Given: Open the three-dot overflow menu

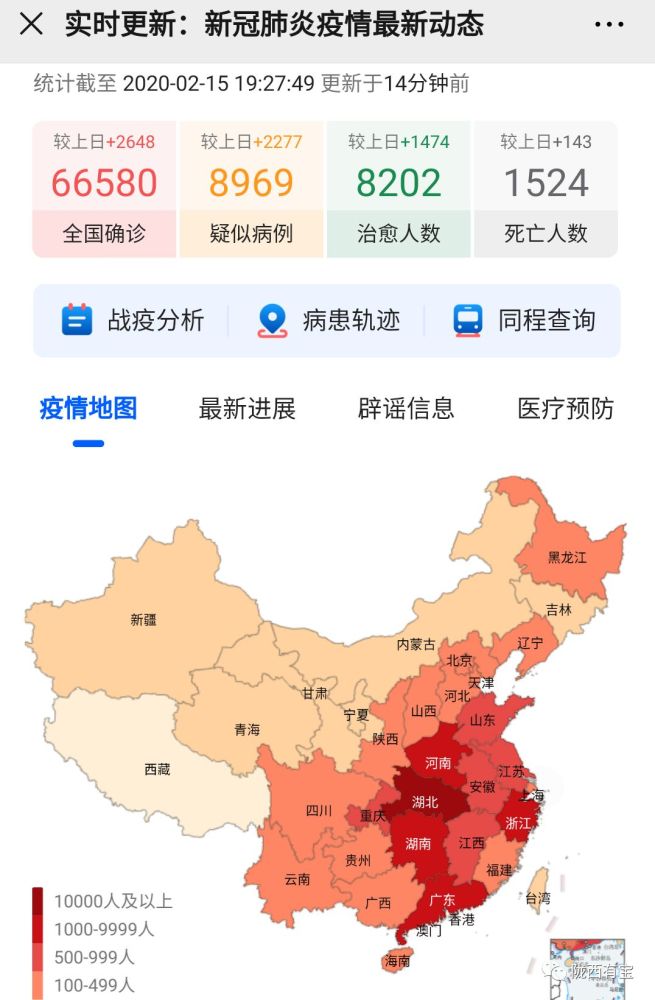Looking at the screenshot, I should pyautogui.click(x=608, y=24).
